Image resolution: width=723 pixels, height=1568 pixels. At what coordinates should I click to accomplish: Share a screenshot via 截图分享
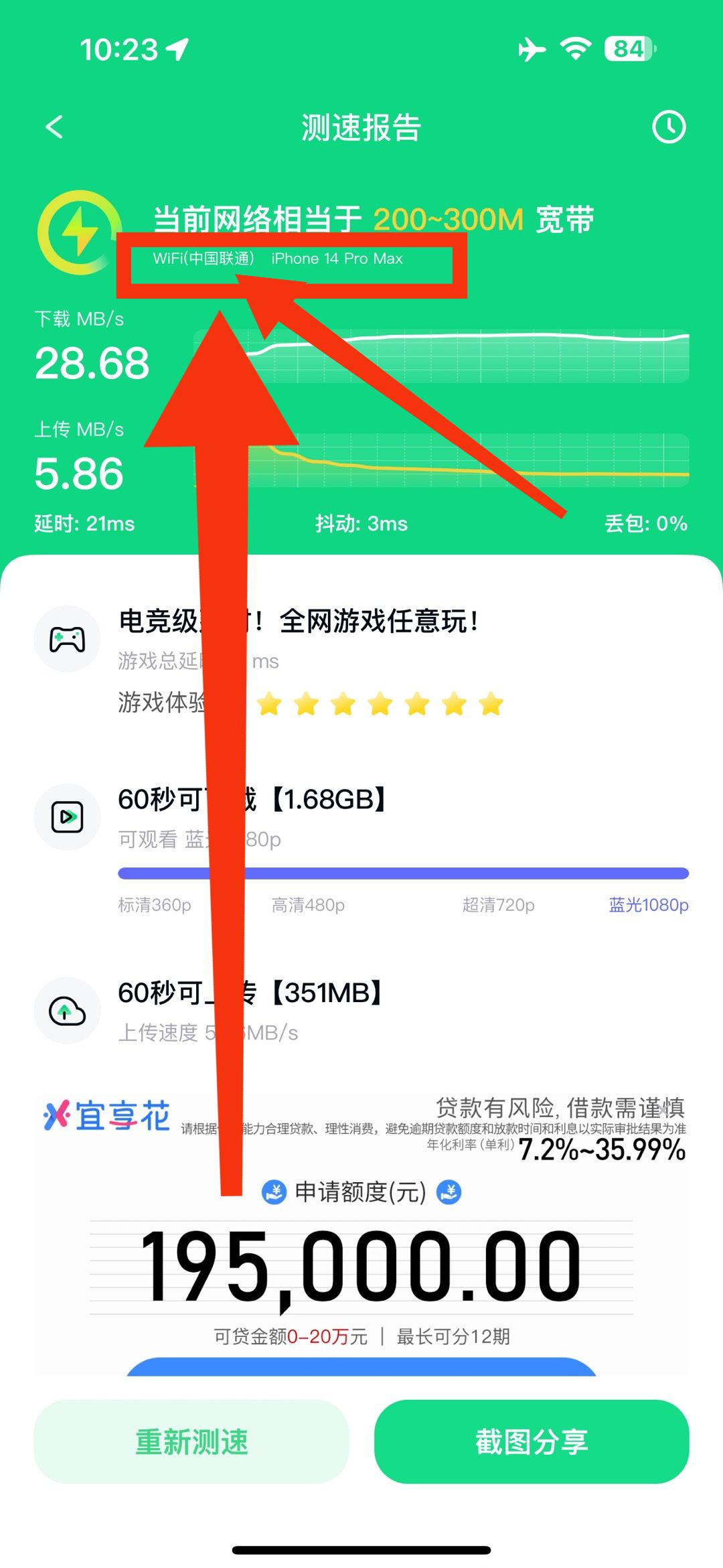tap(532, 1441)
